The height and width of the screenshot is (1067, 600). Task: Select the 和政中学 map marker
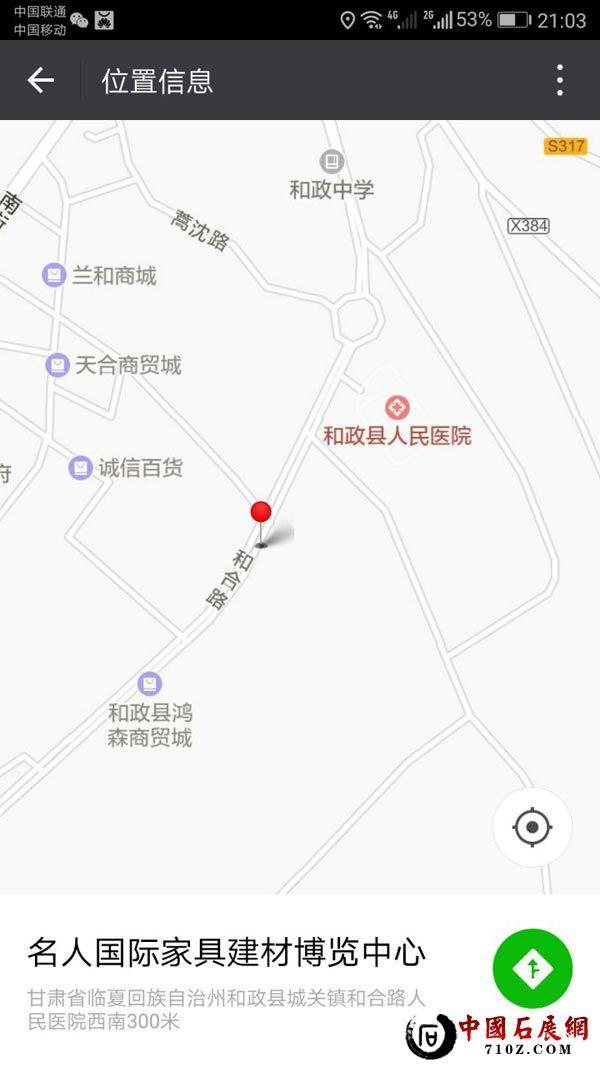tap(331, 161)
